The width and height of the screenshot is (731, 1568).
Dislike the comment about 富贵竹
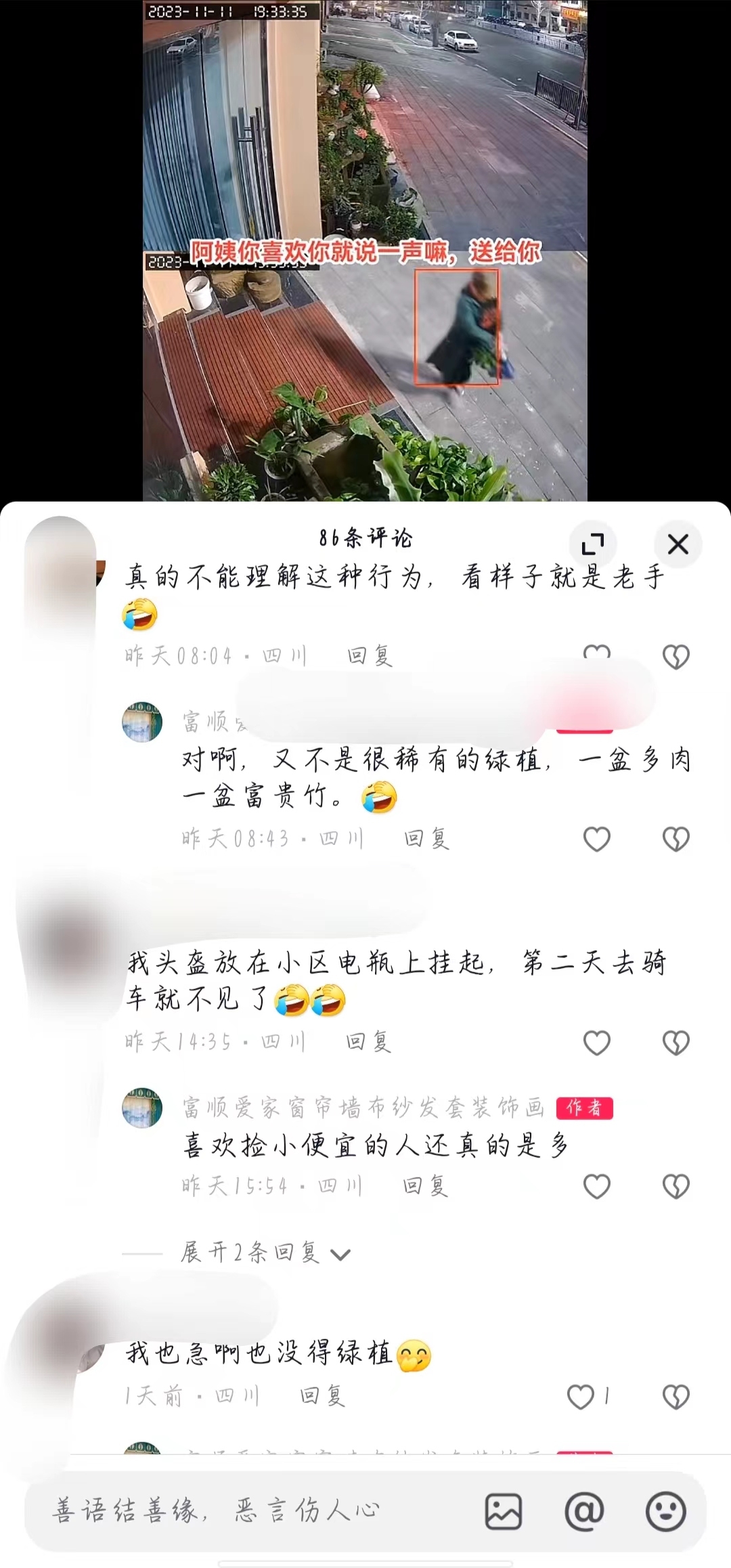675,840
